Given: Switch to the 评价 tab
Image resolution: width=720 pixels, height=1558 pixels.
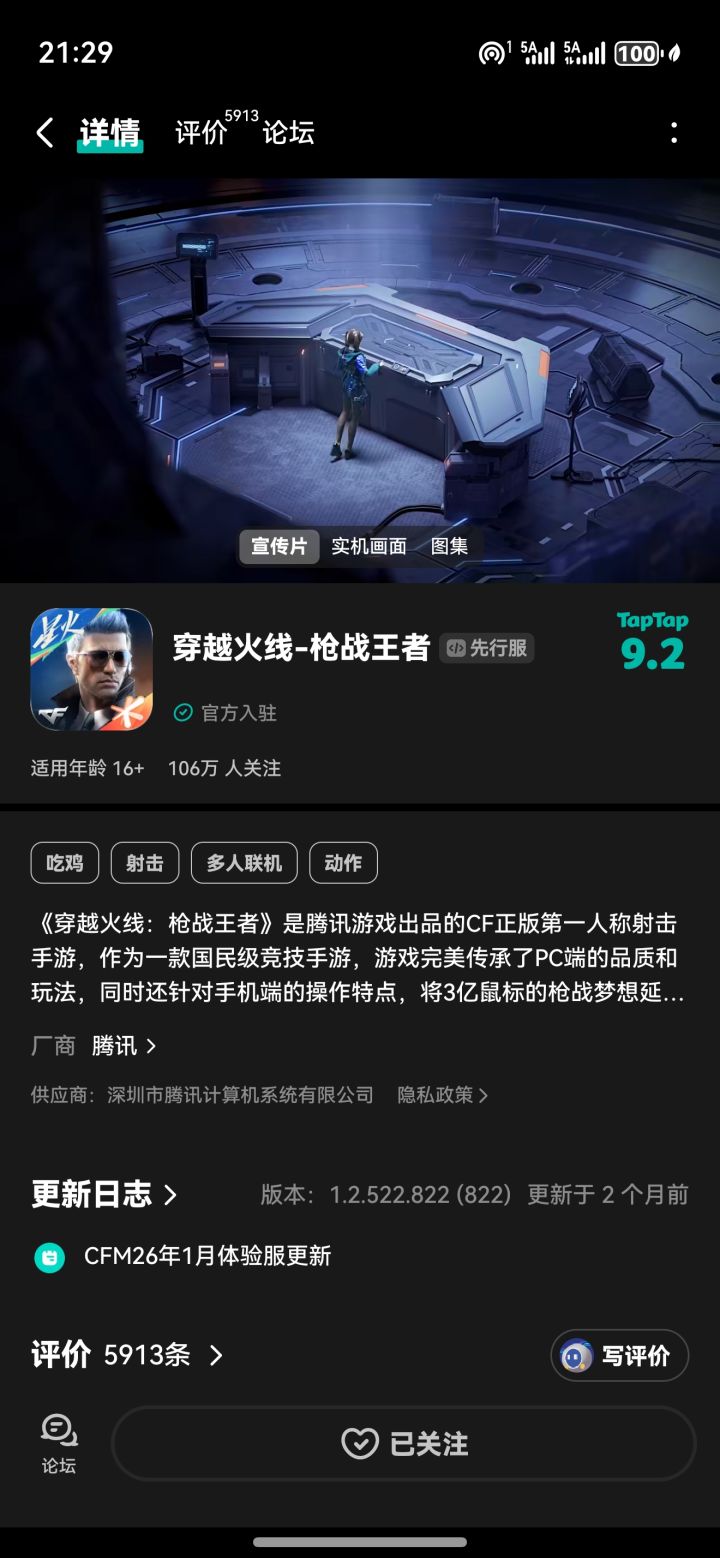Looking at the screenshot, I should (x=202, y=133).
